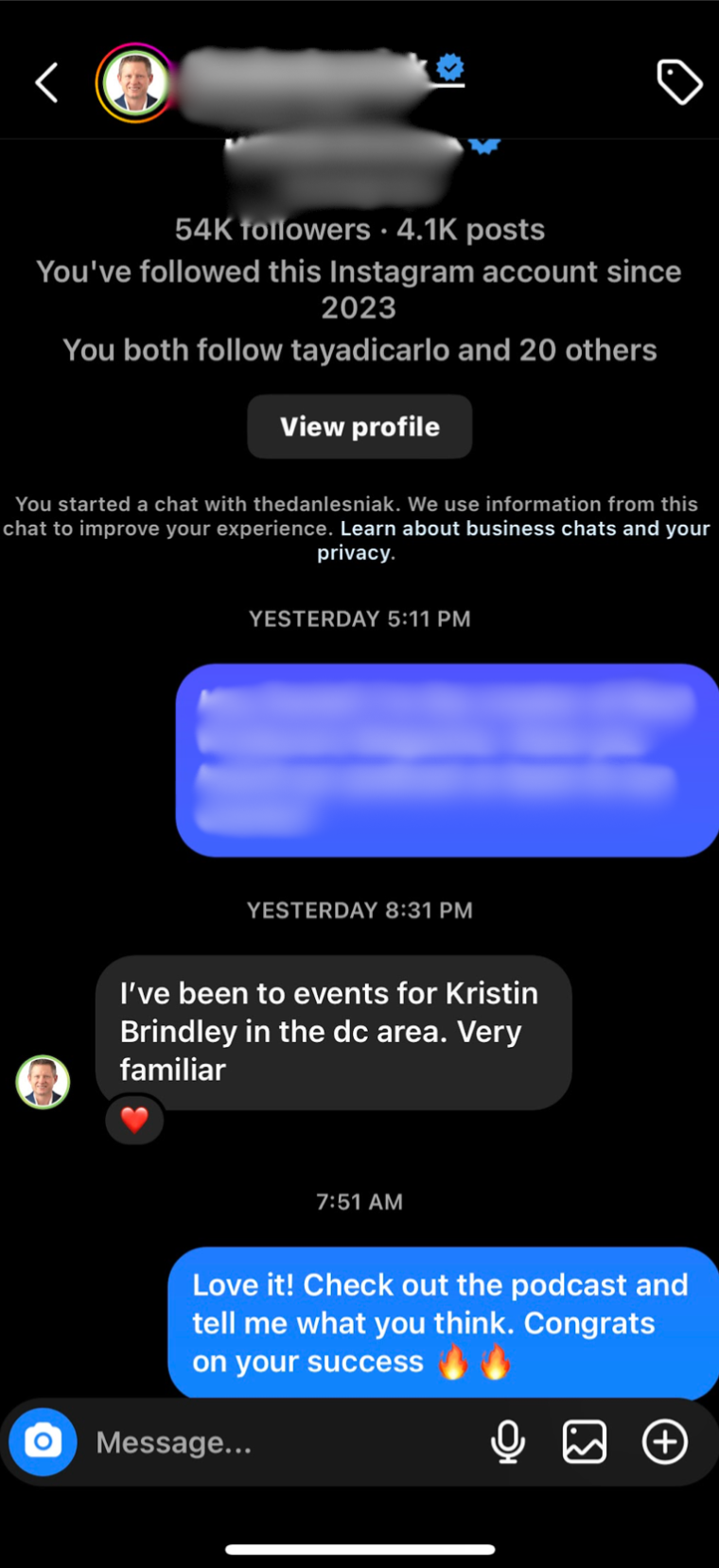Tap the heart reaction under Kristin Brindley message

(134, 1120)
